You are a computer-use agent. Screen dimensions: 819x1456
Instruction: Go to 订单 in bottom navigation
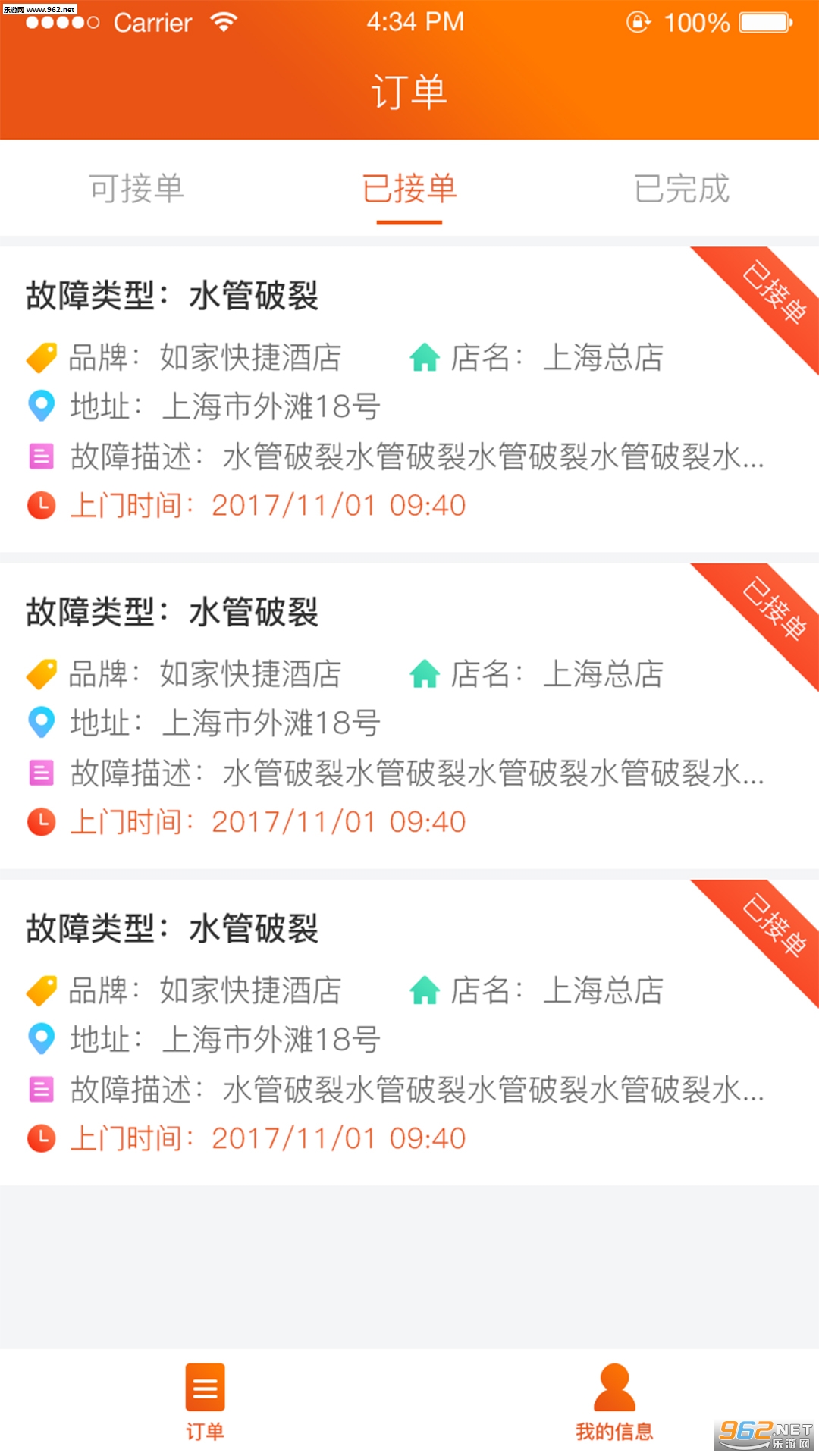[x=205, y=1401]
